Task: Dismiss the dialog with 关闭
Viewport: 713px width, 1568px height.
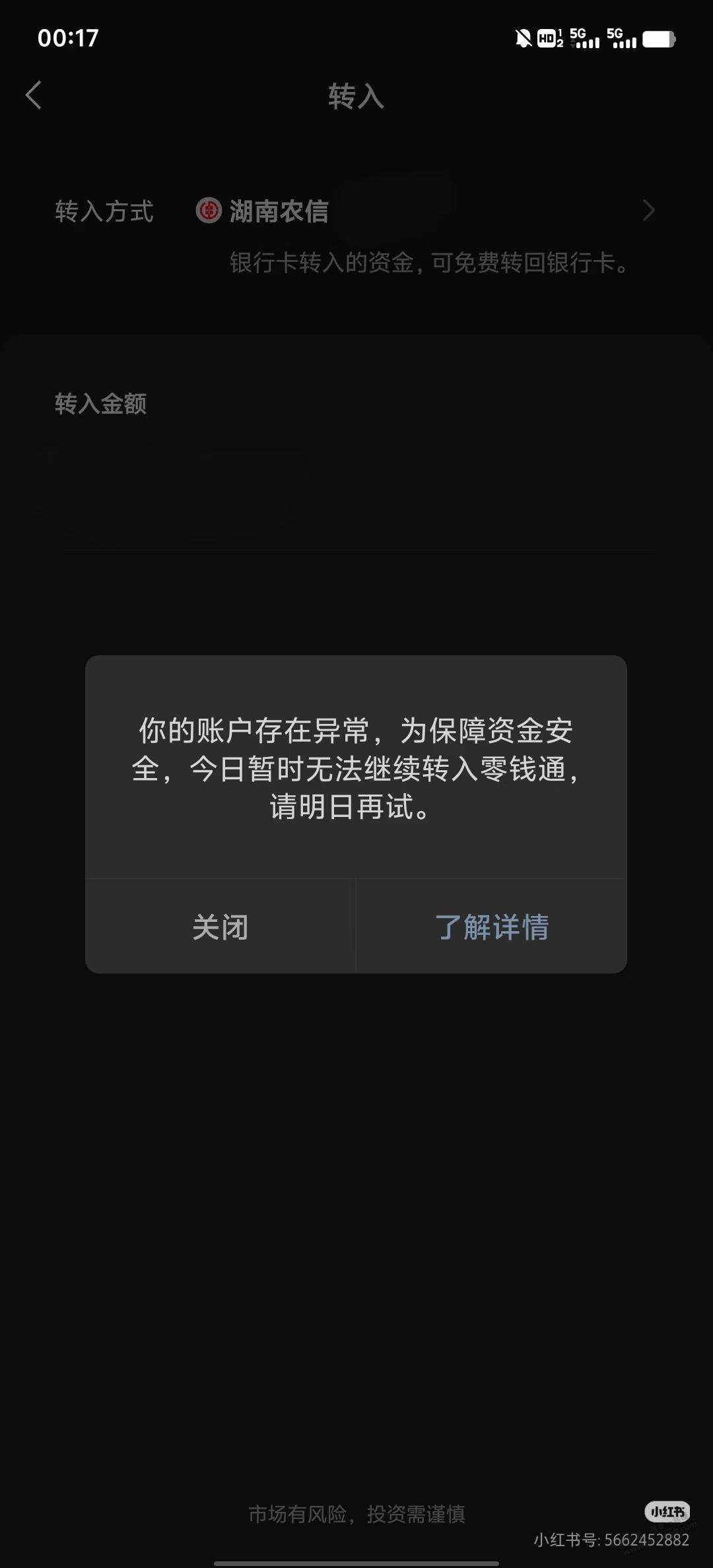Action: pos(221,927)
